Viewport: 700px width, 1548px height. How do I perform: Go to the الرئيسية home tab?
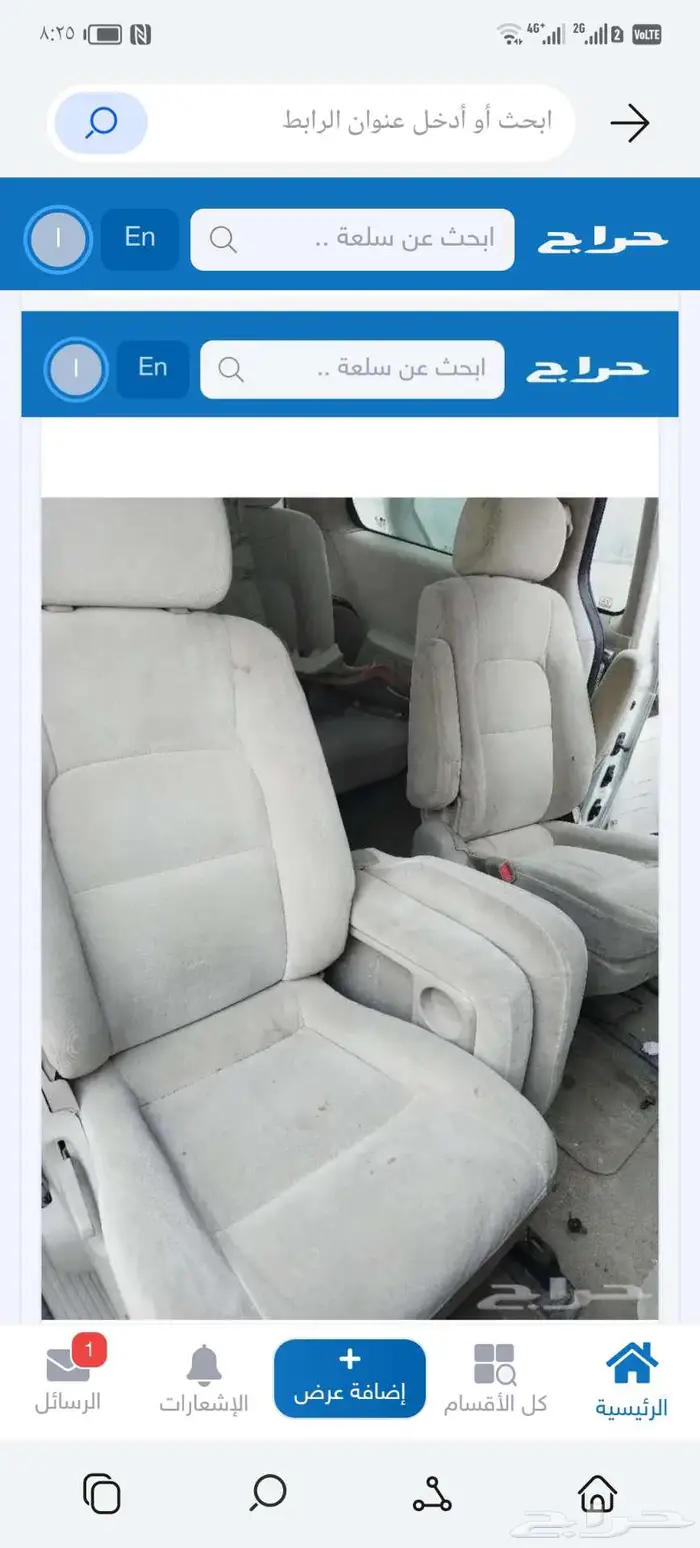pos(631,1379)
